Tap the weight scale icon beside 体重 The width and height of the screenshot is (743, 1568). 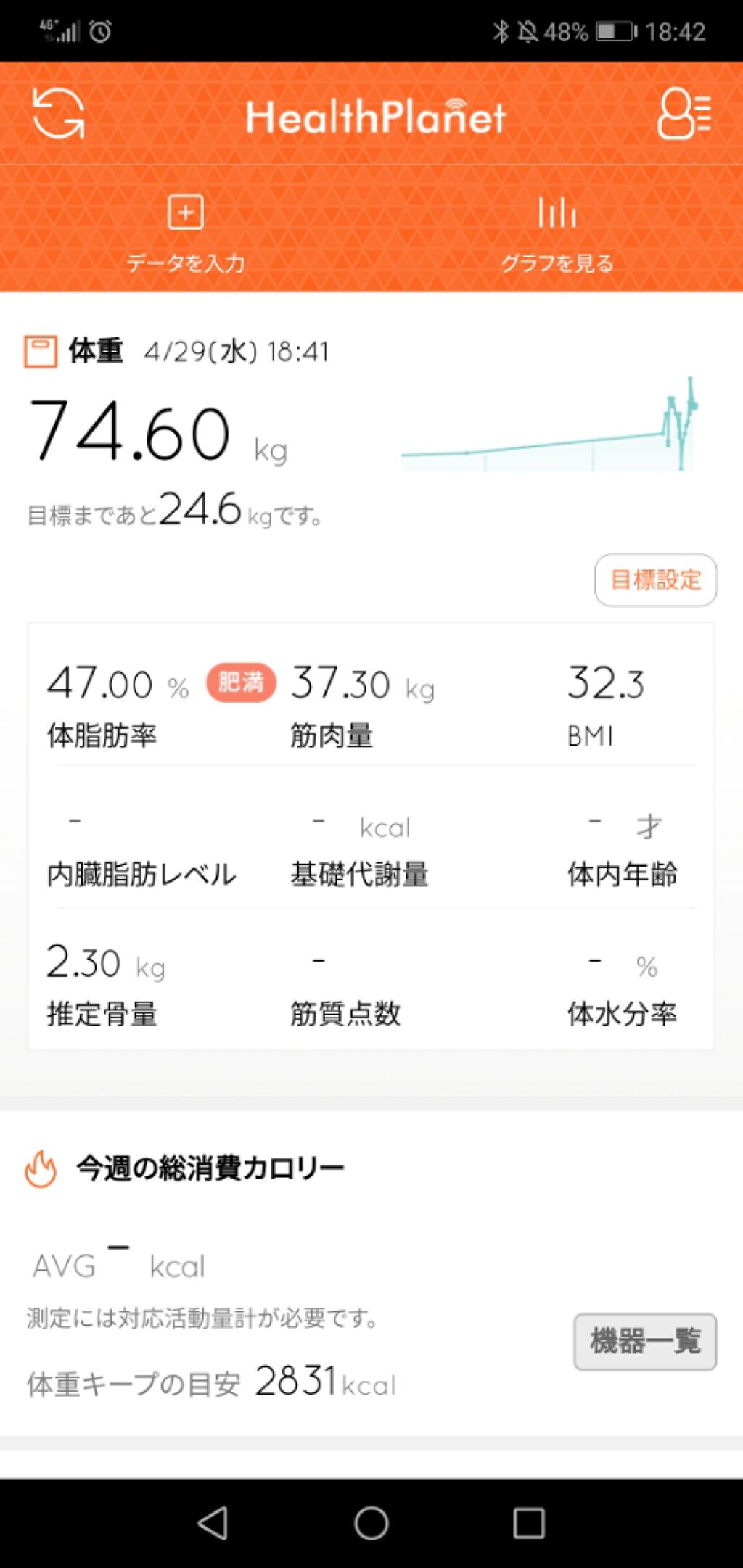point(40,351)
